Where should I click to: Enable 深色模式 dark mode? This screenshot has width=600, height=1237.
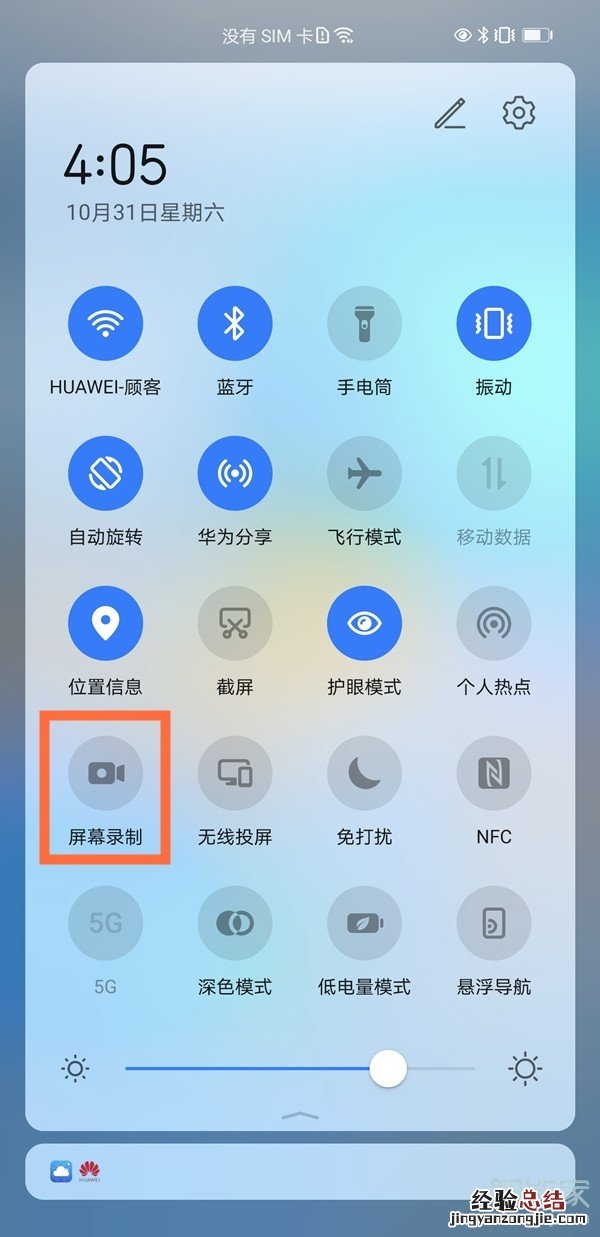235,923
